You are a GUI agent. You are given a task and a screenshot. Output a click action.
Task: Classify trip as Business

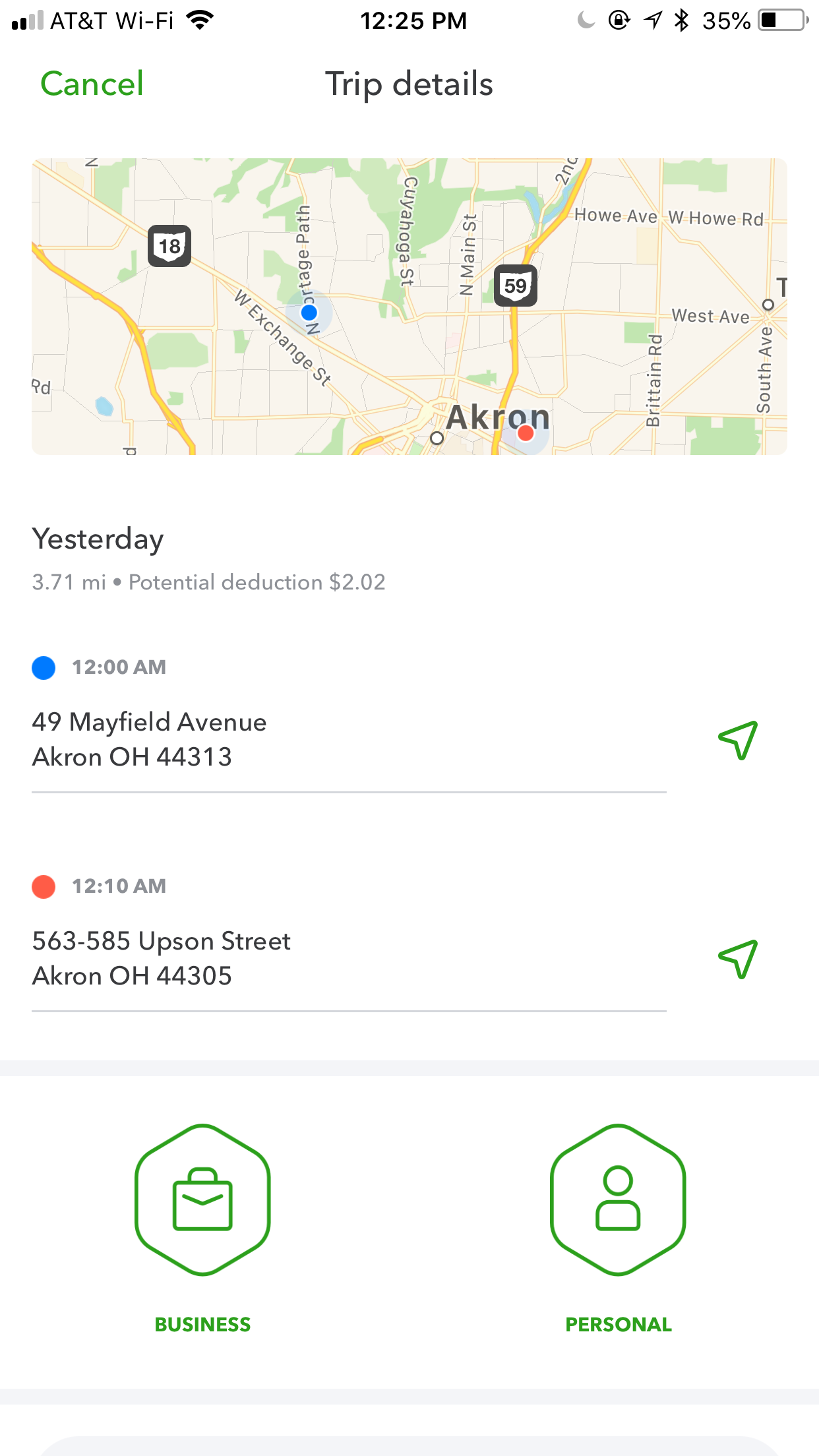coord(202,1200)
